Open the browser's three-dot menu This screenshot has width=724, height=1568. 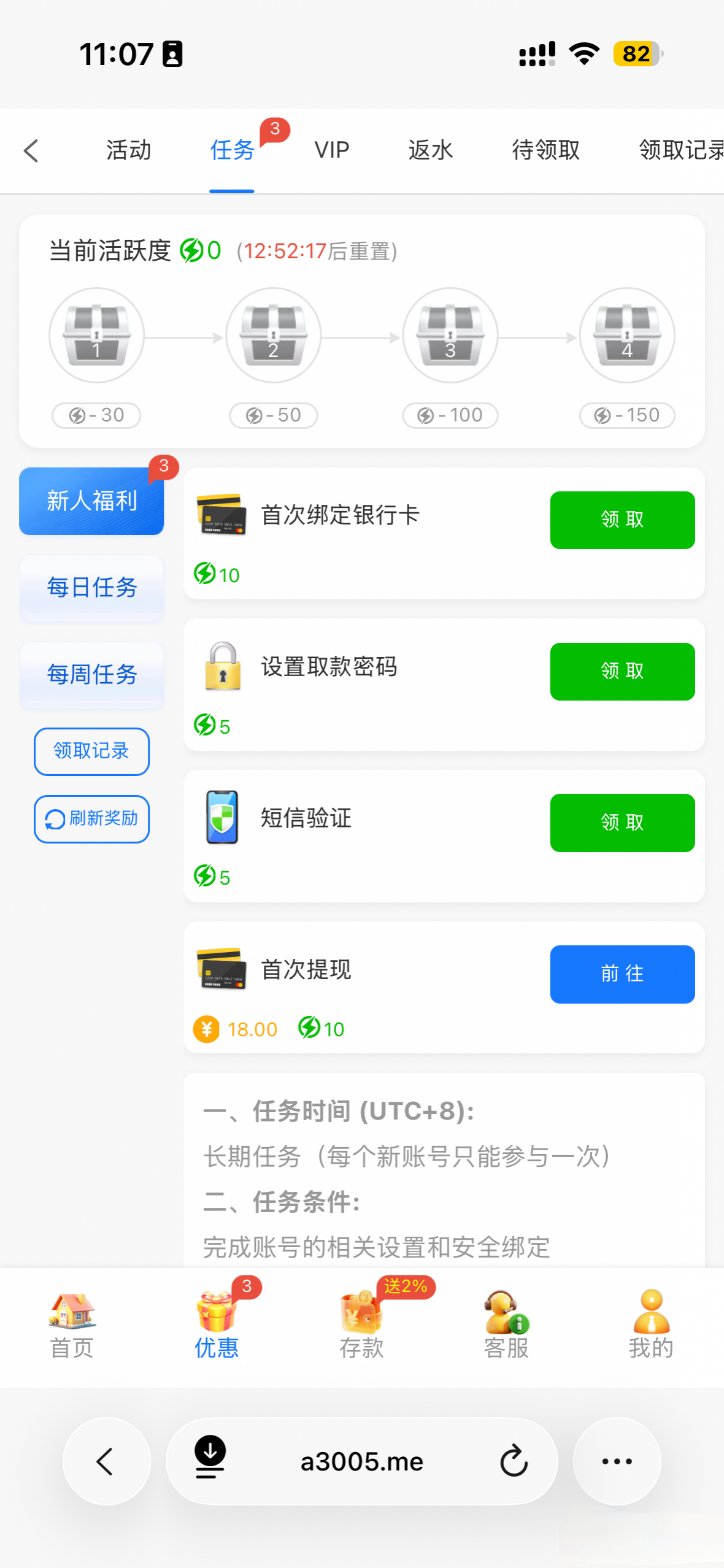click(x=617, y=1461)
